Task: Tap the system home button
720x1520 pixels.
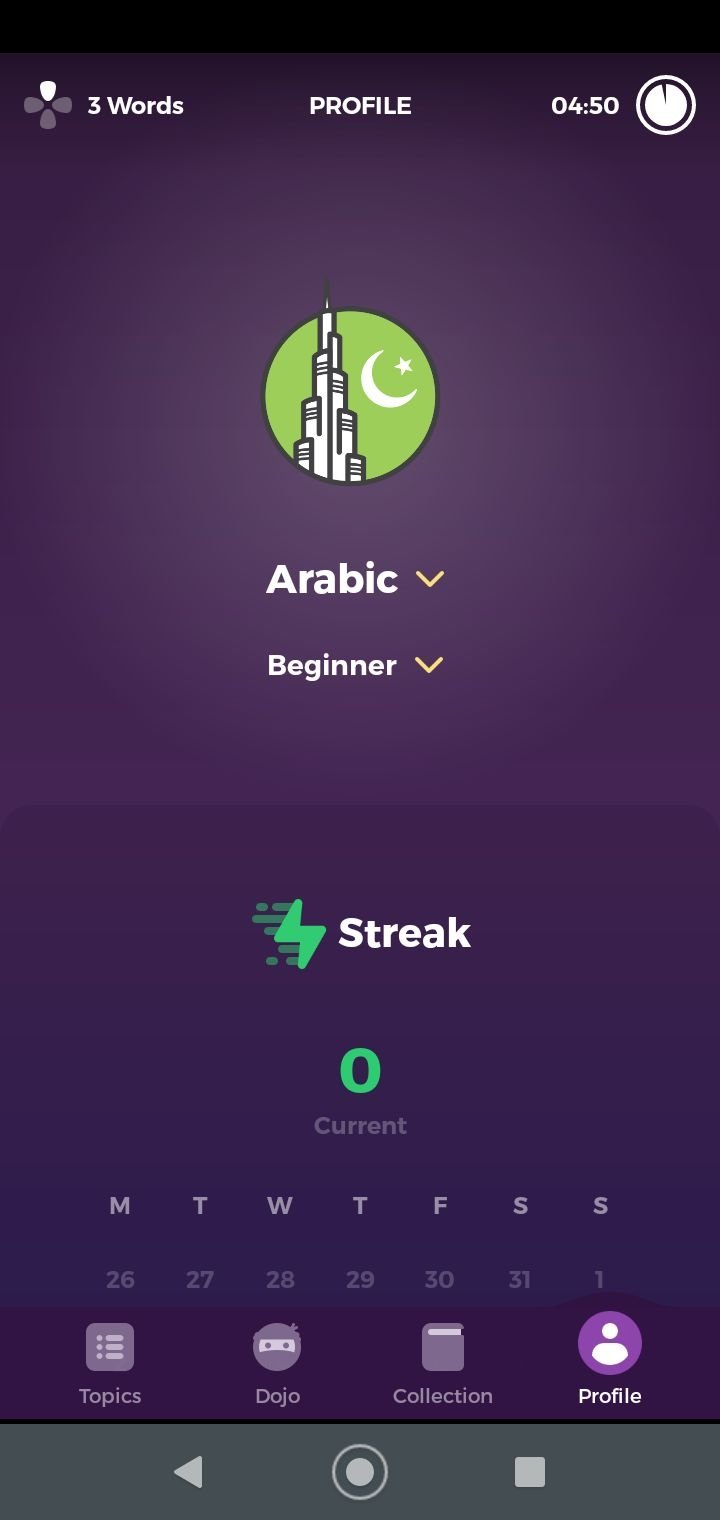Action: tap(360, 1472)
